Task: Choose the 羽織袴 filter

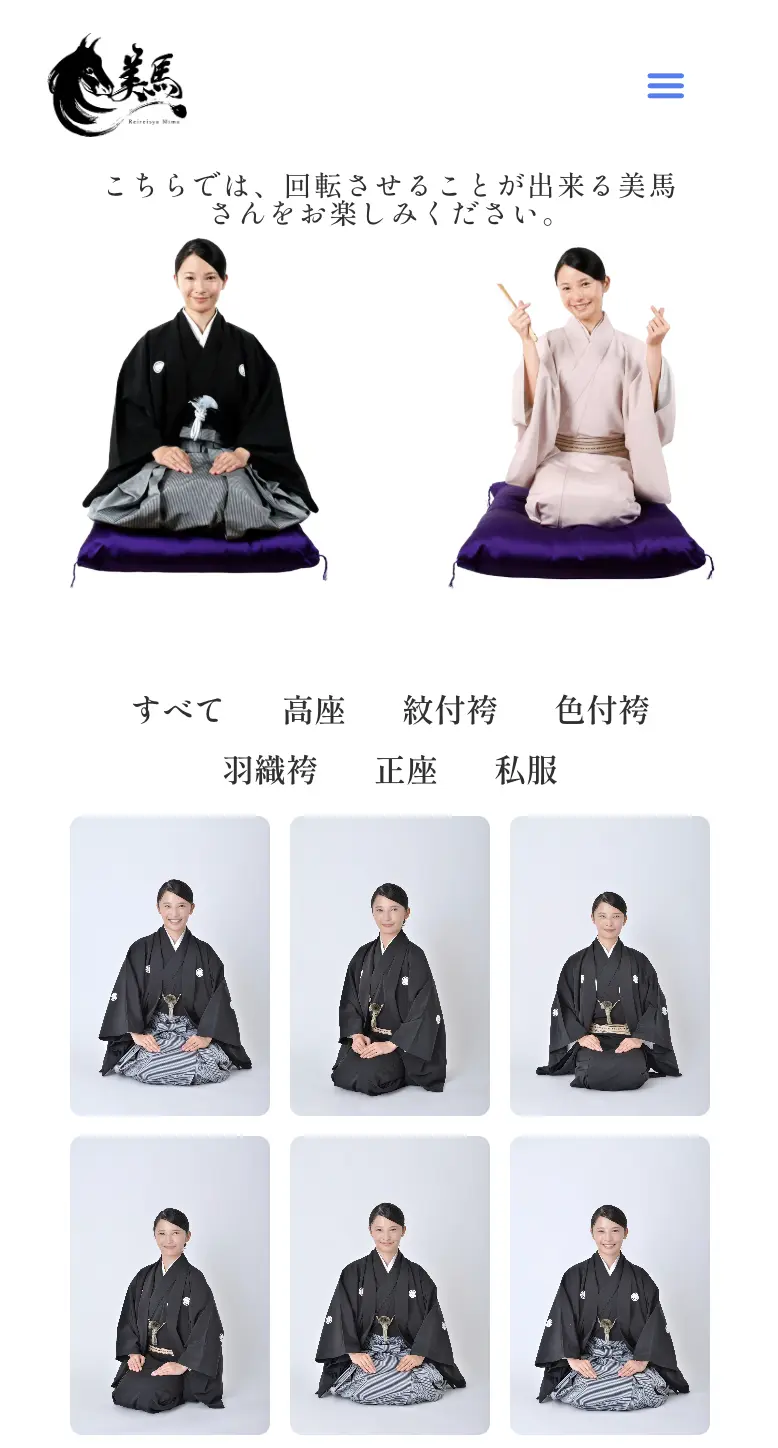Action: [x=270, y=770]
